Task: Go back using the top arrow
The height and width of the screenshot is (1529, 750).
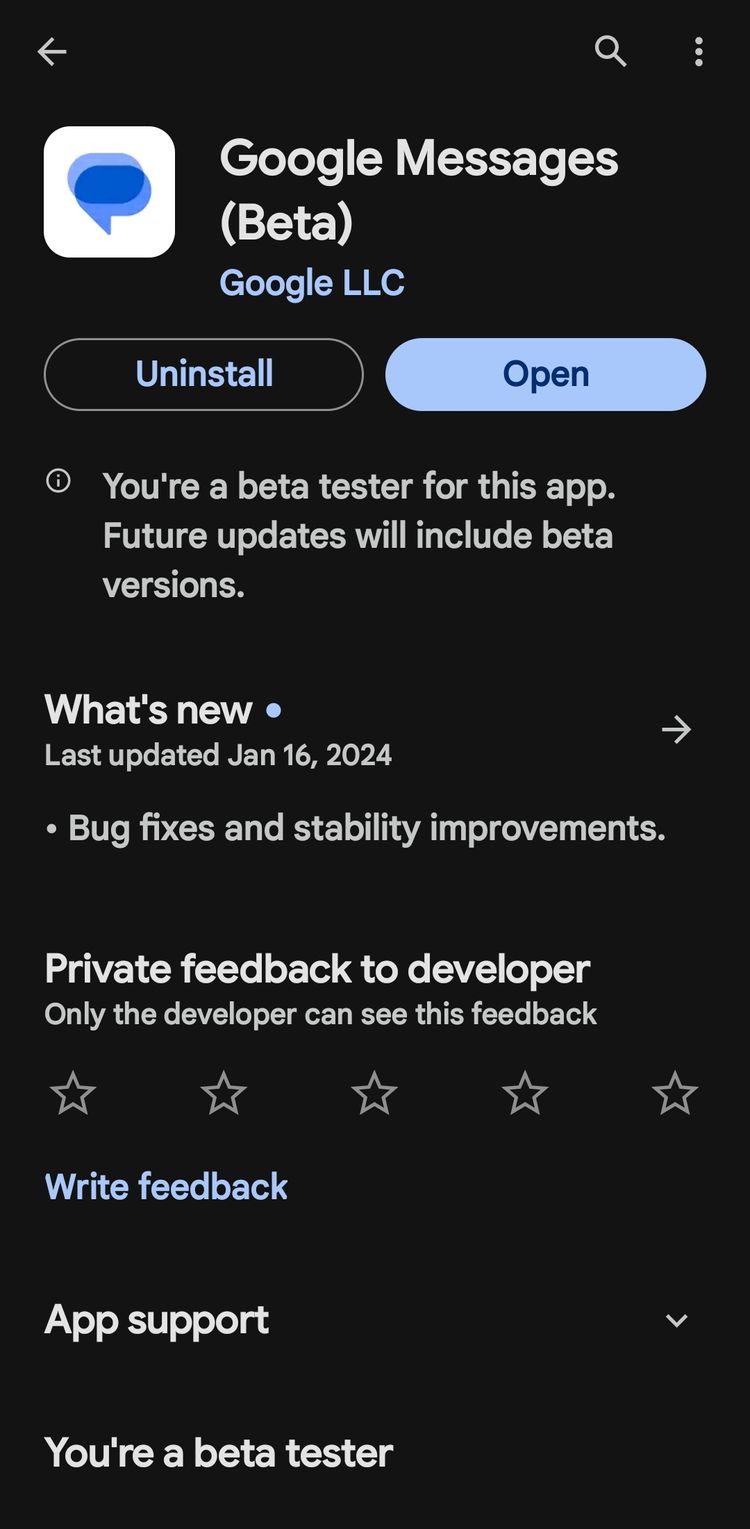Action: (x=52, y=52)
